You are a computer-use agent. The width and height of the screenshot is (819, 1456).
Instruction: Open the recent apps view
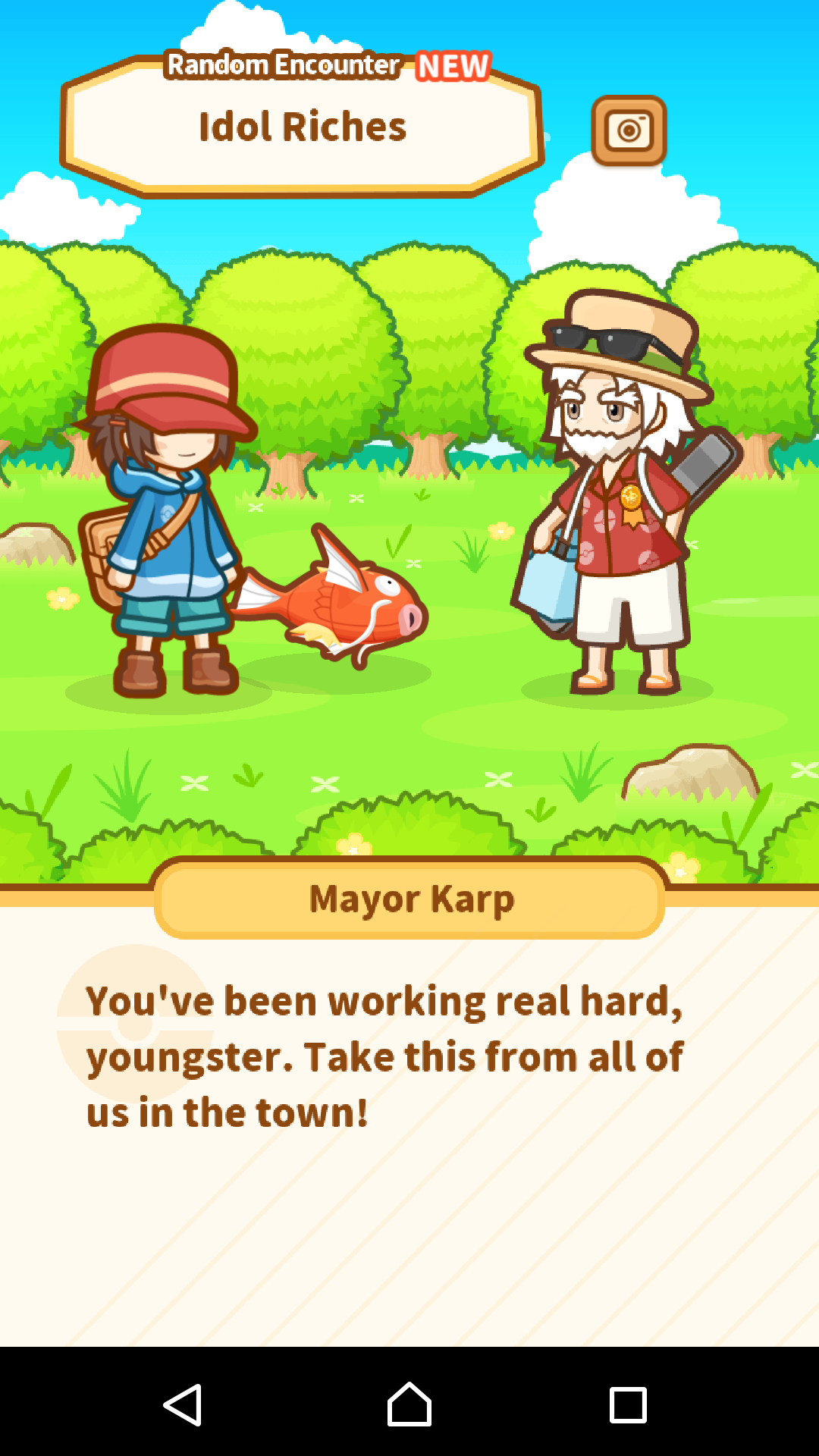(x=628, y=1404)
